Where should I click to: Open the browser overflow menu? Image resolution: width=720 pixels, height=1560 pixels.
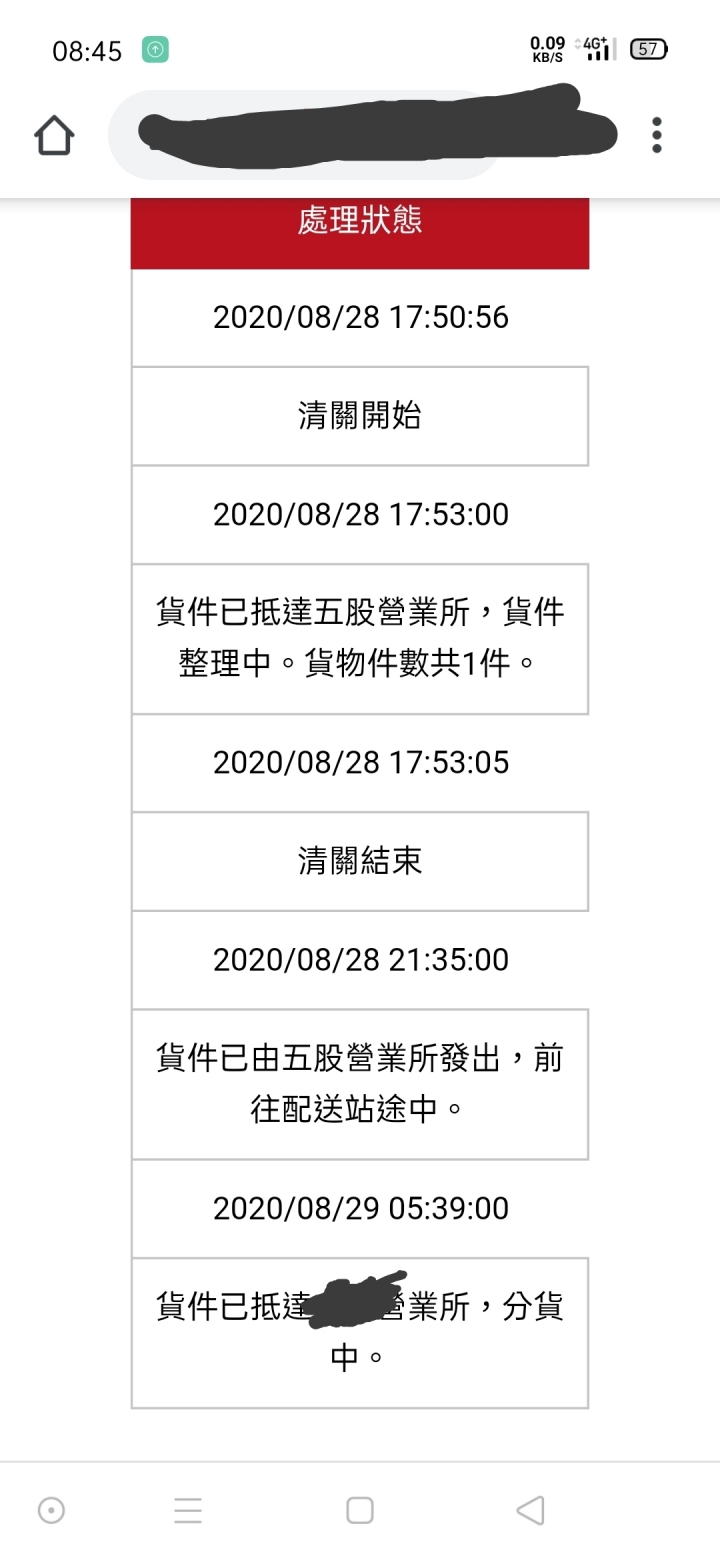point(657,135)
